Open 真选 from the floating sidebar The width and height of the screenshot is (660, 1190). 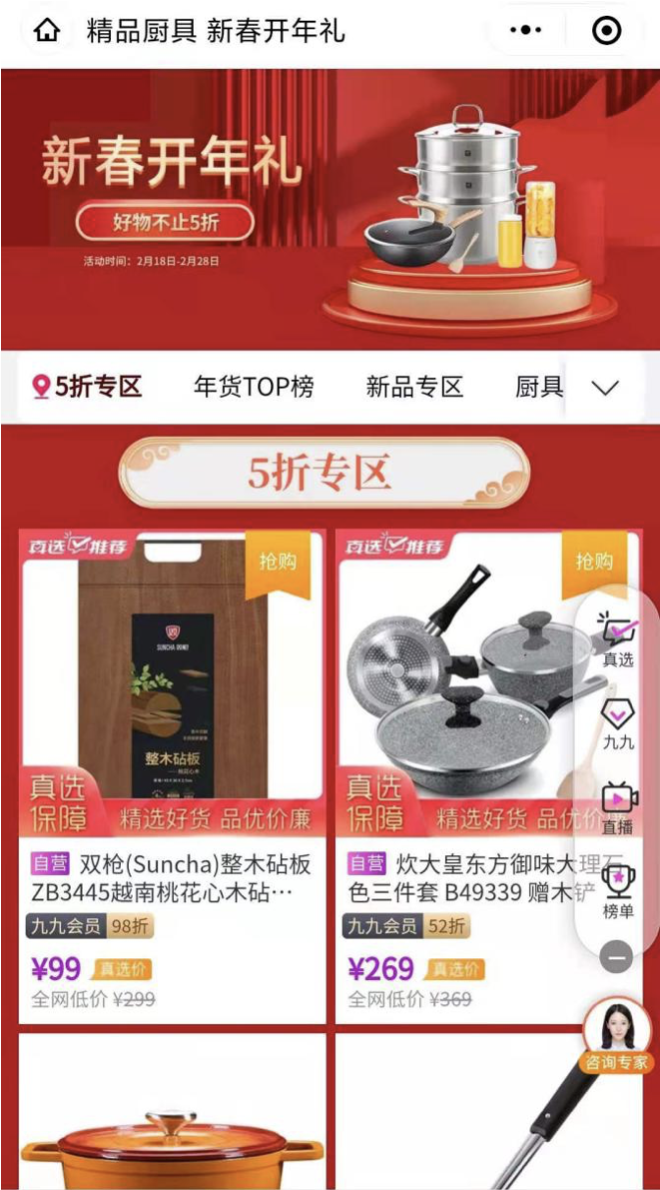pyautogui.click(x=618, y=640)
